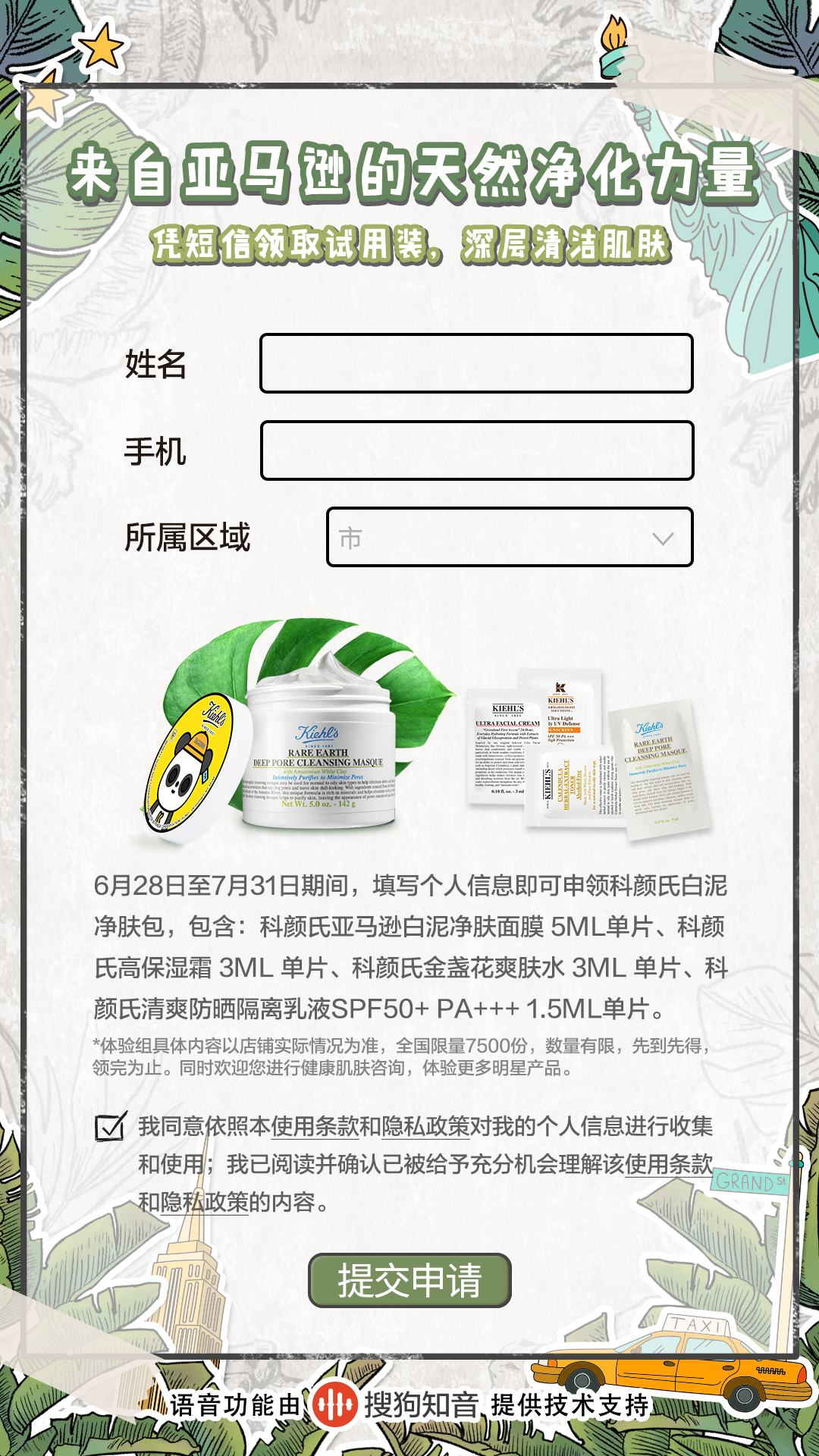Open the 所属区域 city dropdown
The image size is (819, 1456).
point(510,538)
